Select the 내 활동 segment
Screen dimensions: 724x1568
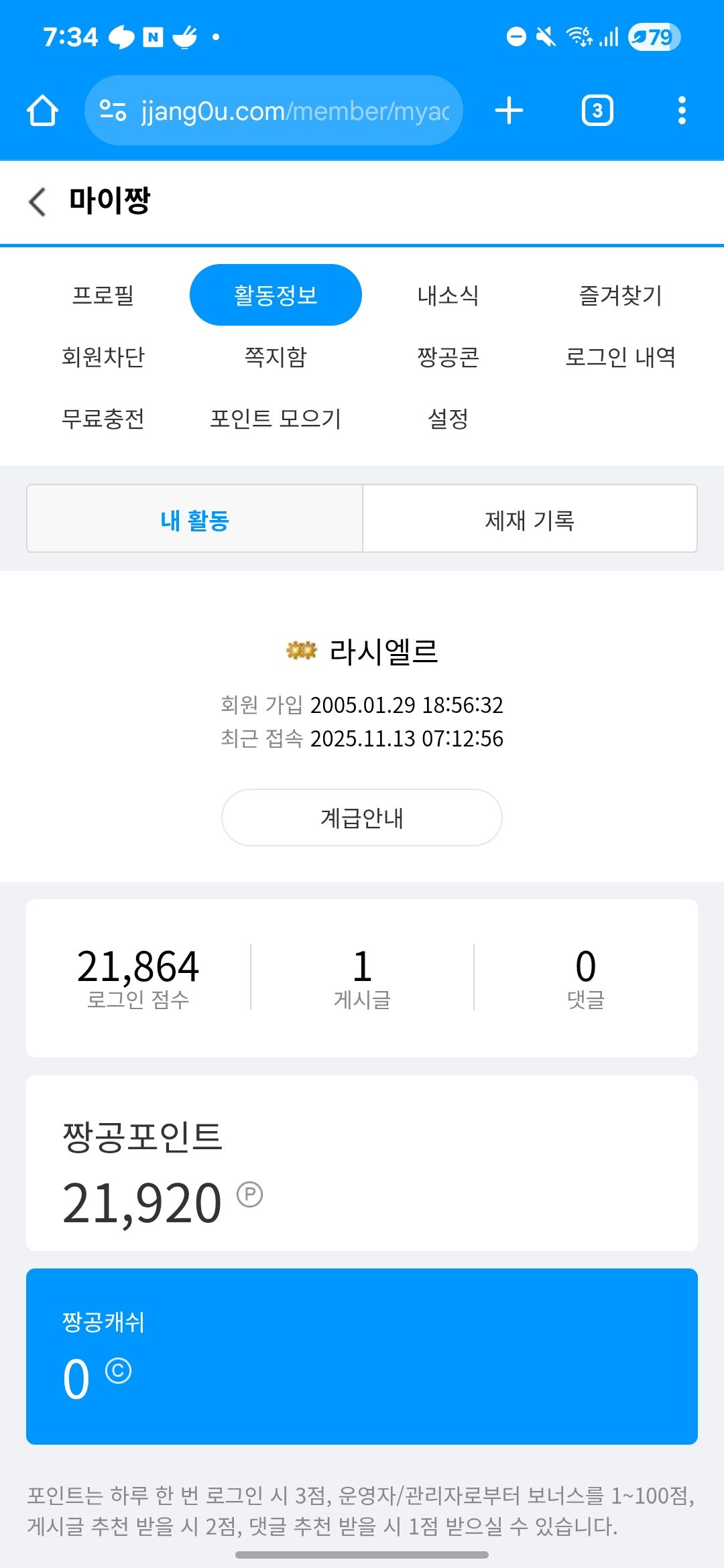[194, 519]
